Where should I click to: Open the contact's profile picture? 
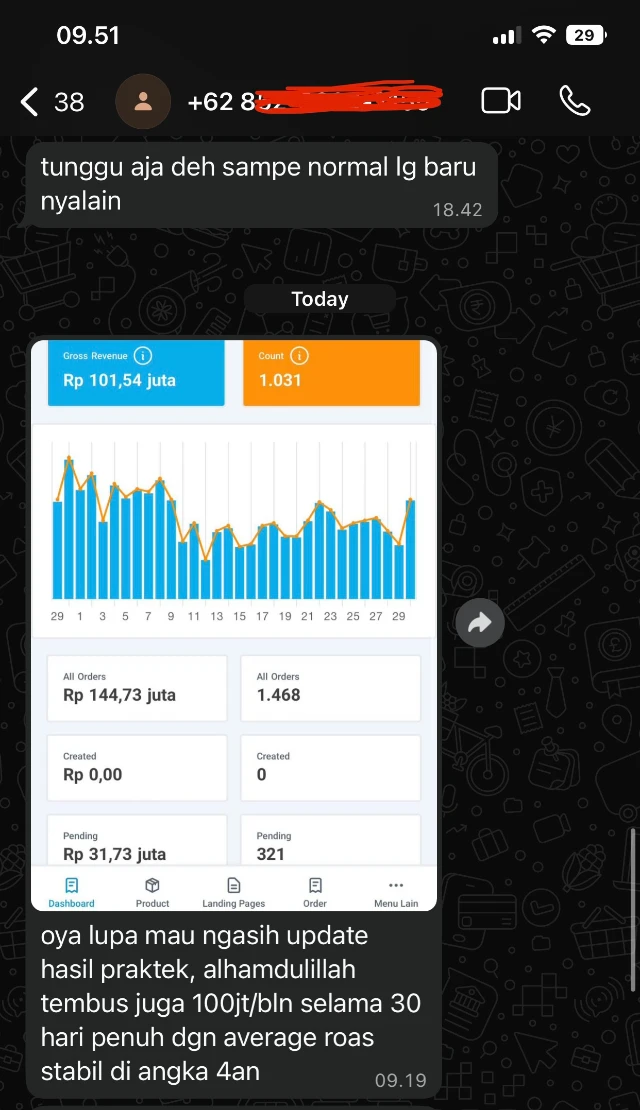pyautogui.click(x=143, y=101)
